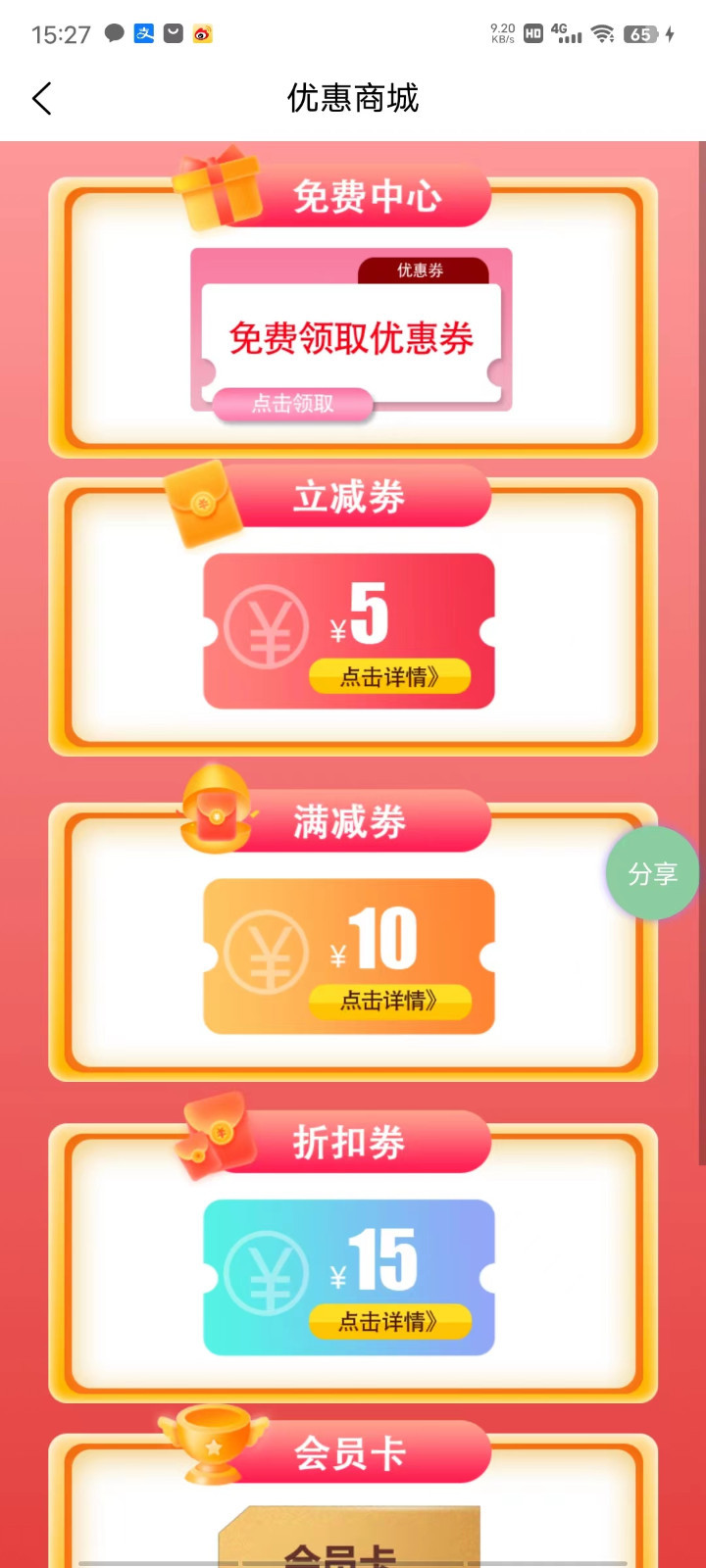Image resolution: width=706 pixels, height=1568 pixels.
Task: Go back using the header arrow
Action: [41, 98]
